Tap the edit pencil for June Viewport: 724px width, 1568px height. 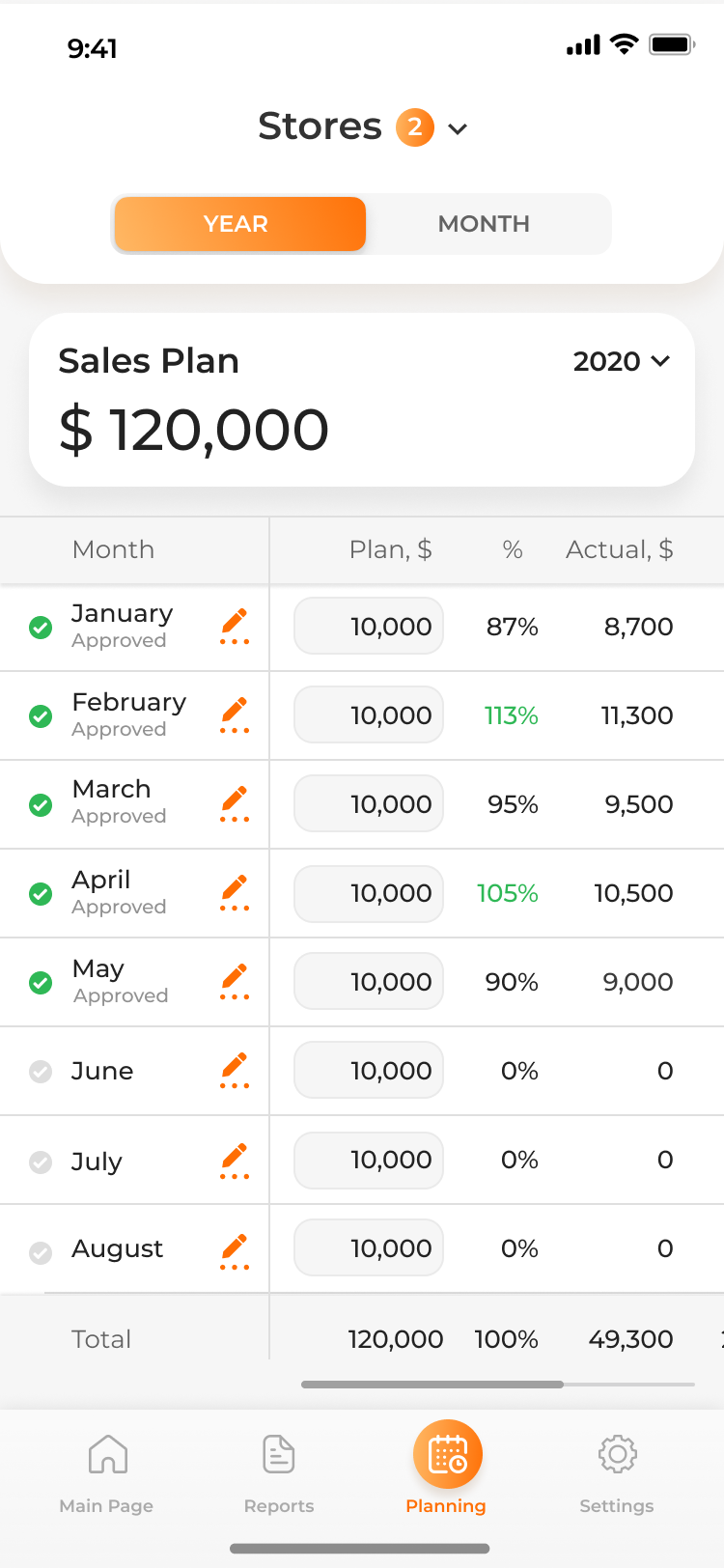[x=235, y=1071]
